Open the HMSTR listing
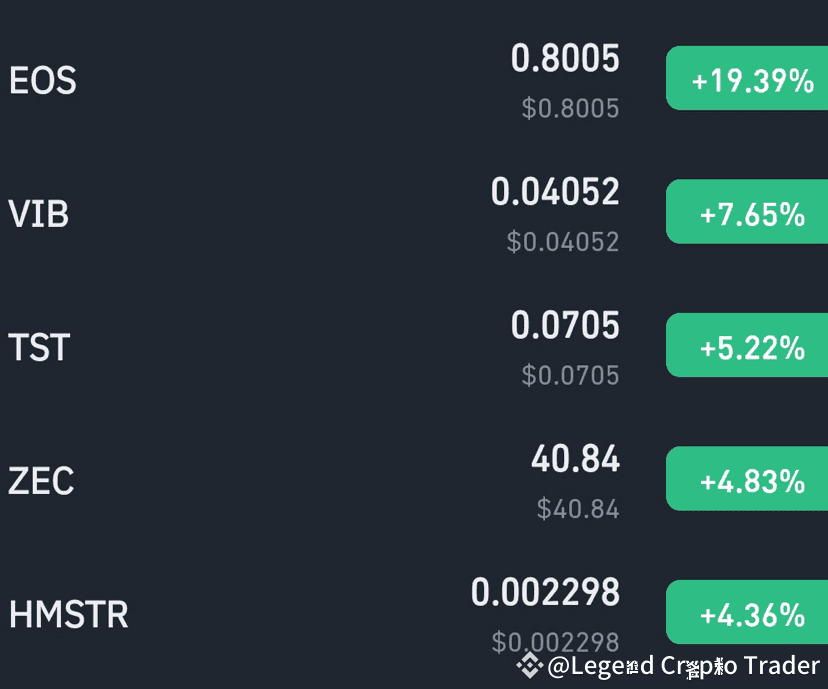 pyautogui.click(x=68, y=614)
